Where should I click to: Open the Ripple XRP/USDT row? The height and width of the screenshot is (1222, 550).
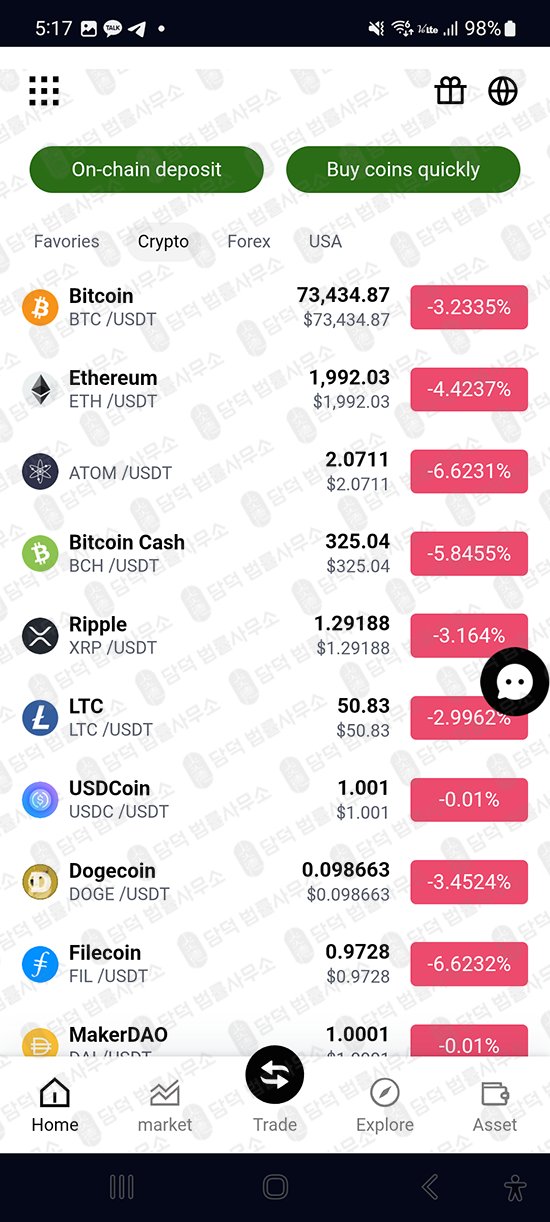pyautogui.click(x=275, y=635)
